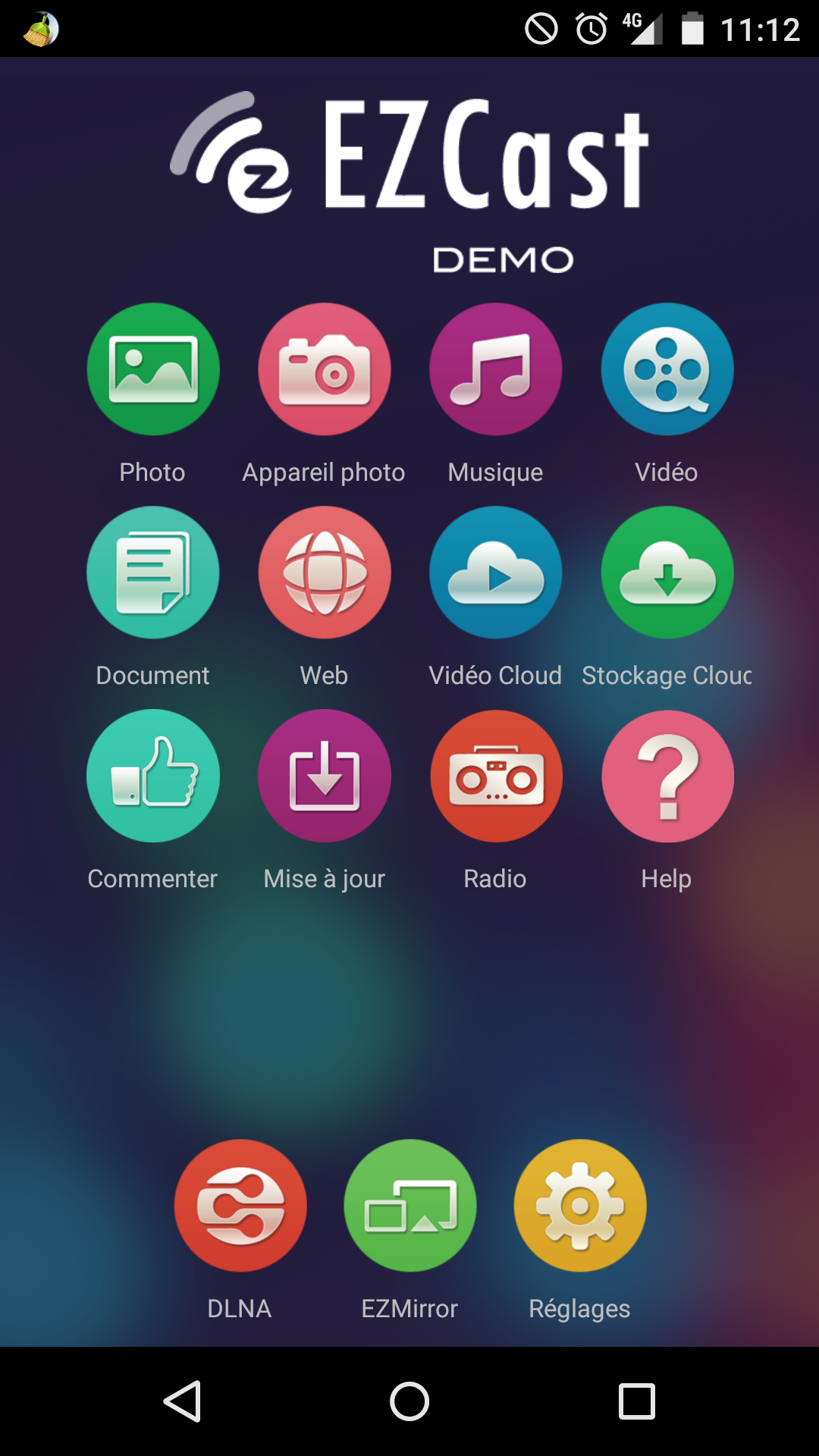Open Réglages settings gear

click(580, 1206)
